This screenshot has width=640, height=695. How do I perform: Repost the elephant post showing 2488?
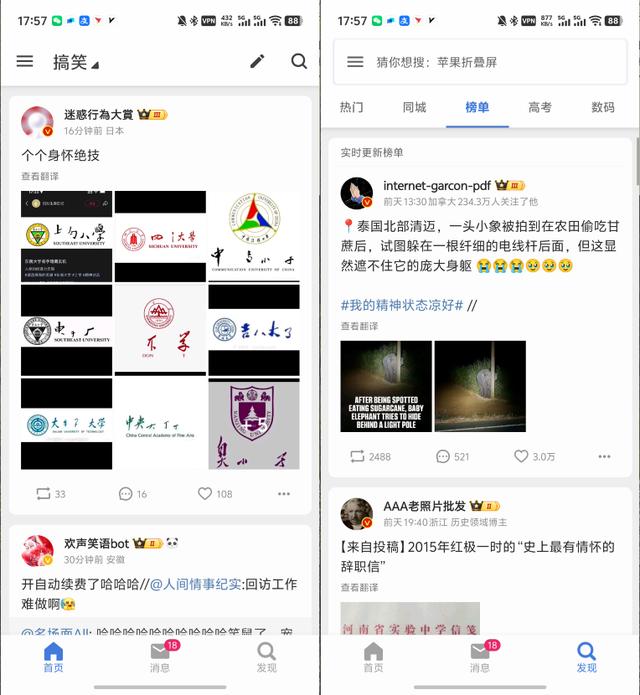click(x=370, y=457)
